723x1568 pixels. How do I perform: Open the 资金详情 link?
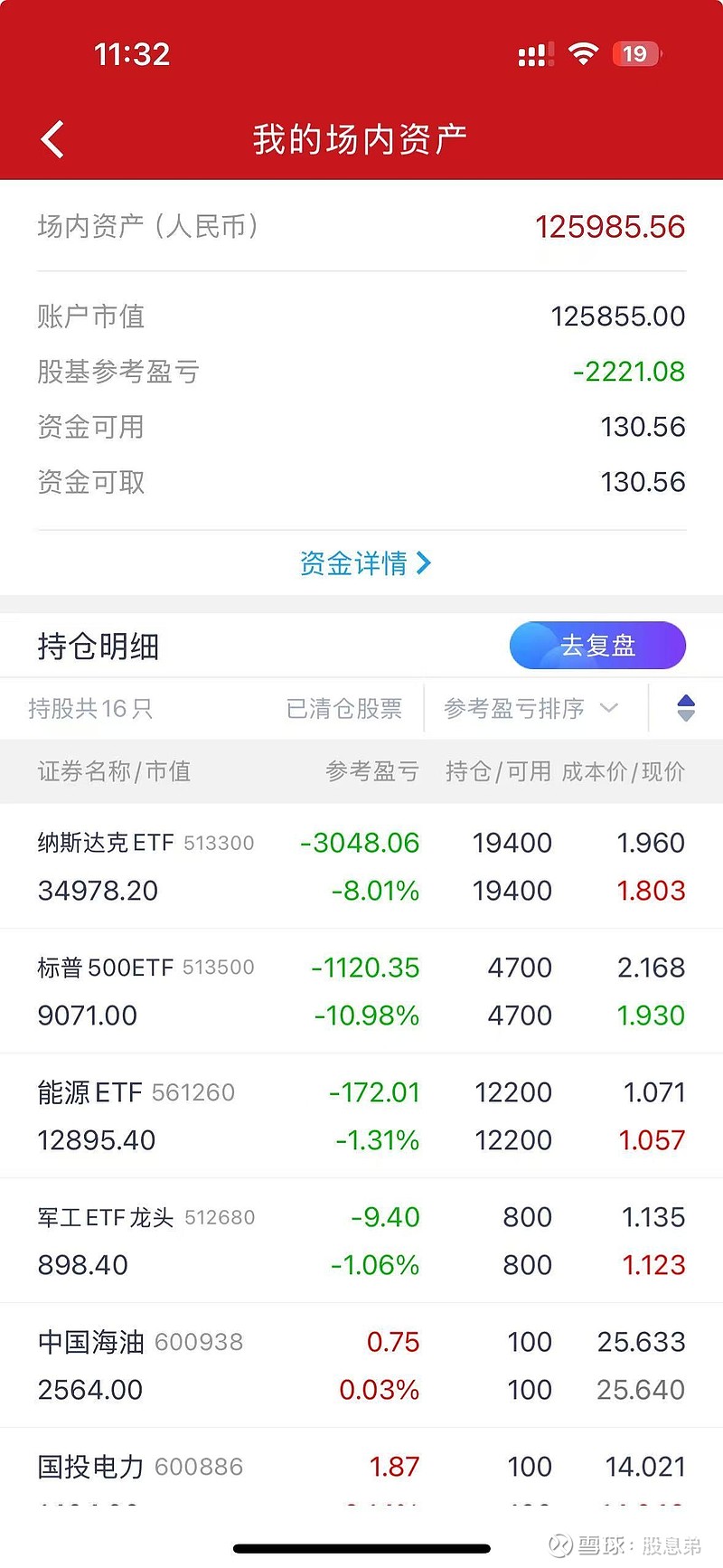(365, 563)
